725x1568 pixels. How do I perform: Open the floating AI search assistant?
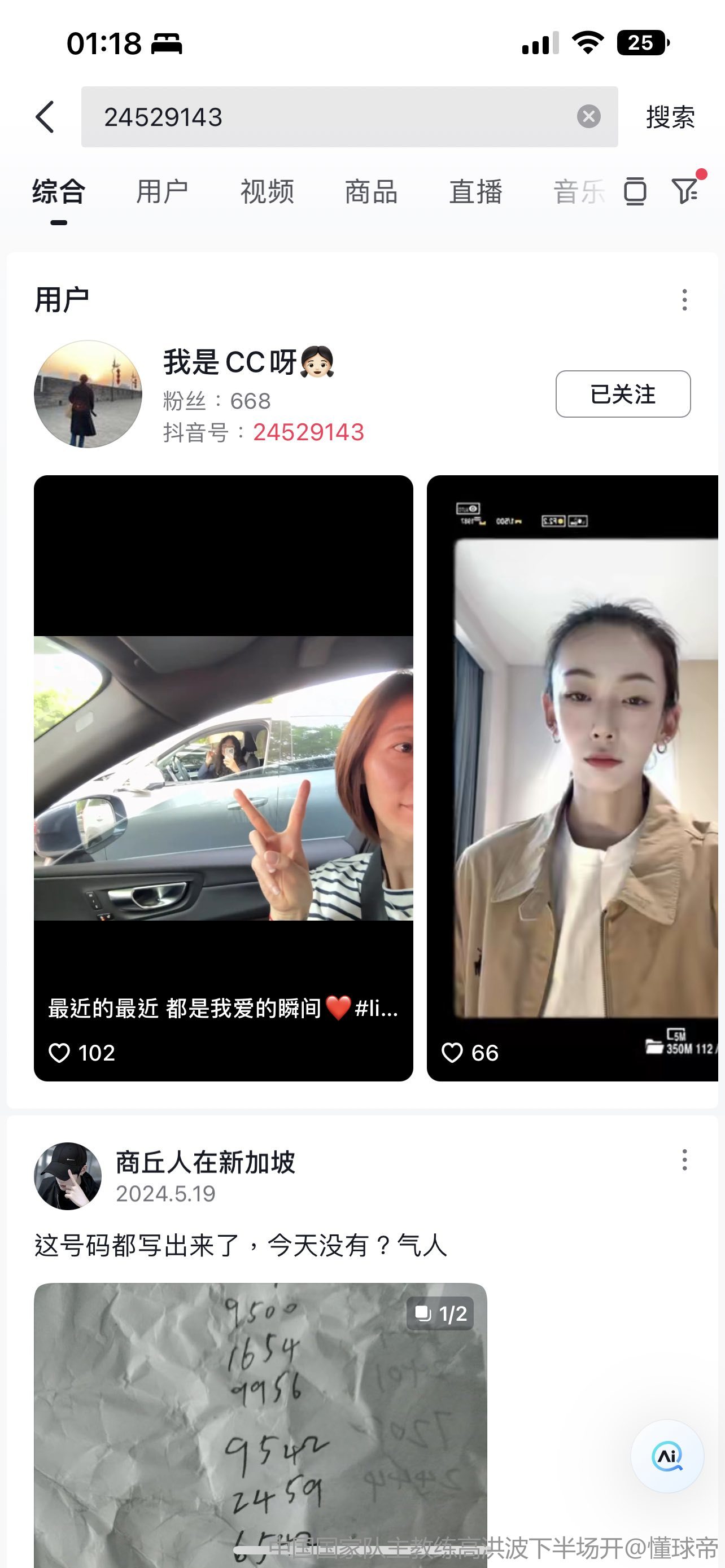click(x=667, y=1455)
